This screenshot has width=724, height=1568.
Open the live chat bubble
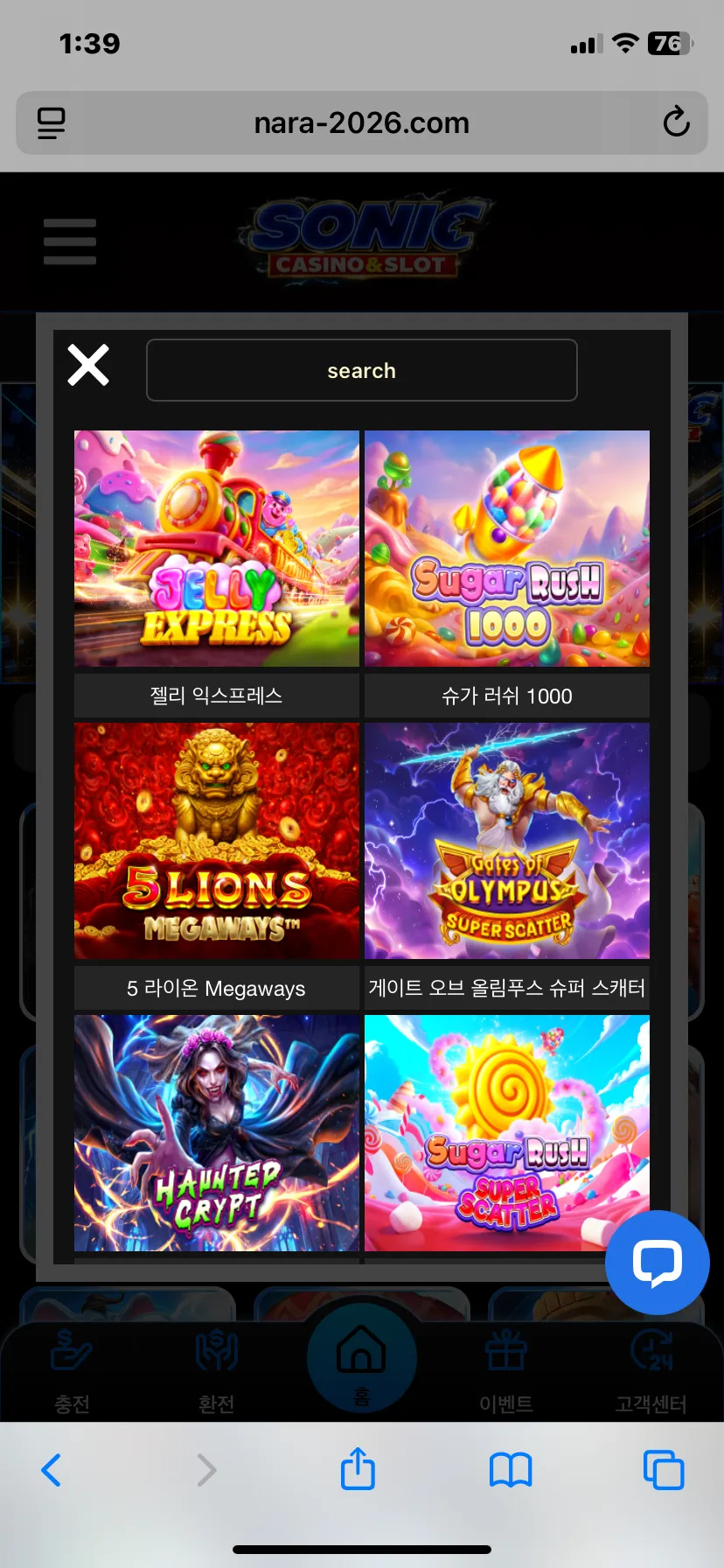coord(658,1263)
